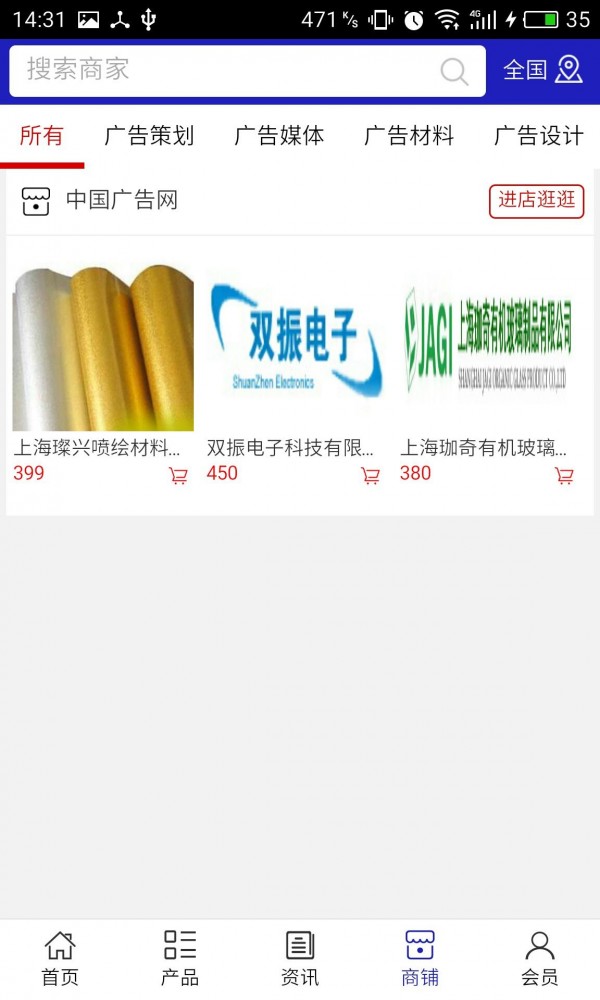This screenshot has width=600, height=1000.
Task: Select the 所有 tab
Action: tap(41, 136)
